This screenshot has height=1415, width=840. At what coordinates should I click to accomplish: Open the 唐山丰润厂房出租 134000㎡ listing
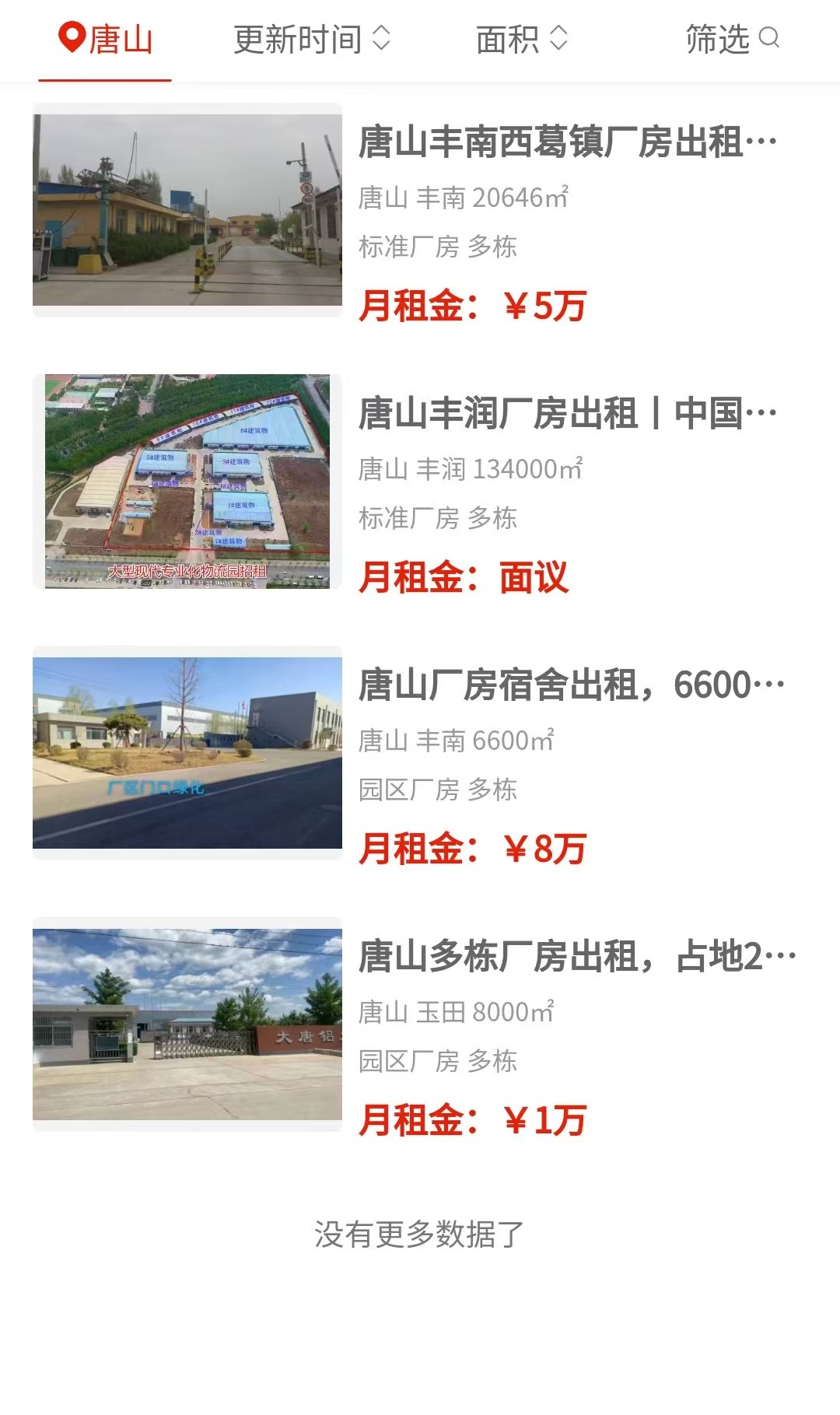pyautogui.click(x=567, y=414)
